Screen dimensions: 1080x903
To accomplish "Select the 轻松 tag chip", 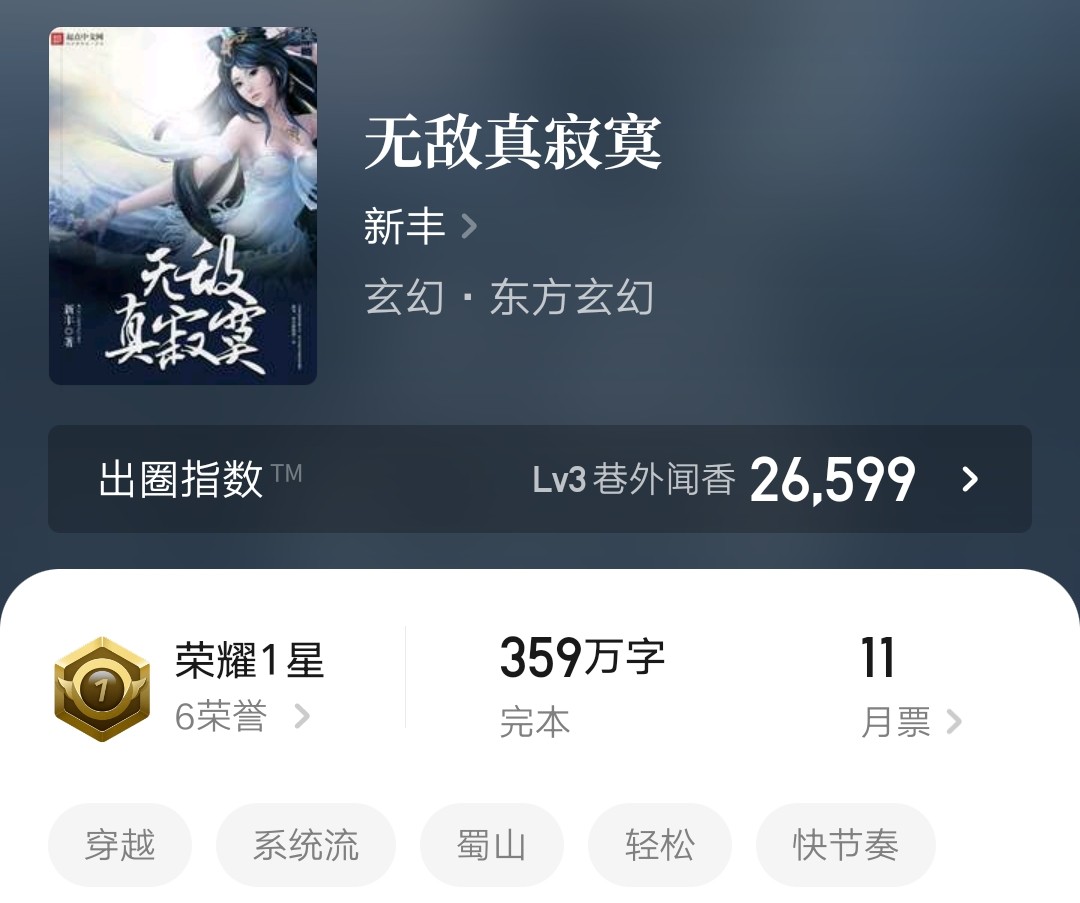I will pos(659,845).
